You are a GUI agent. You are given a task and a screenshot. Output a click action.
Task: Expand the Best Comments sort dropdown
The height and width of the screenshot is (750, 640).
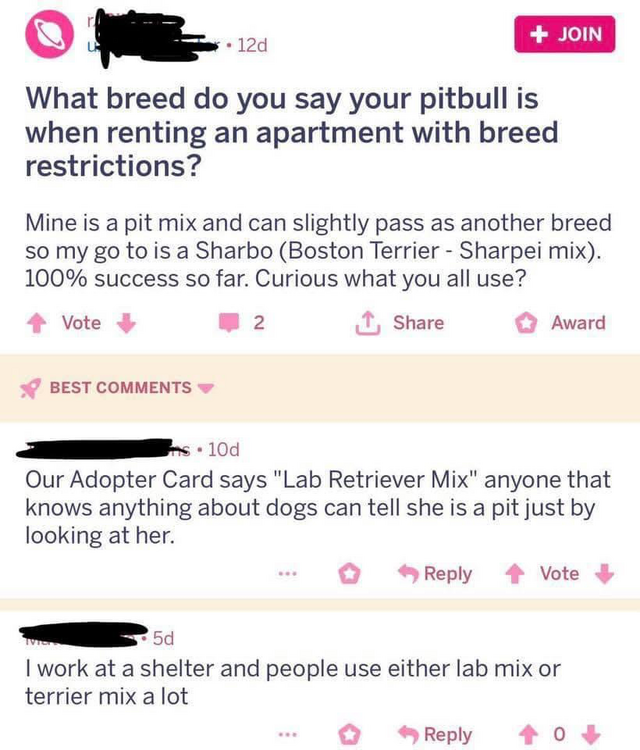click(208, 388)
